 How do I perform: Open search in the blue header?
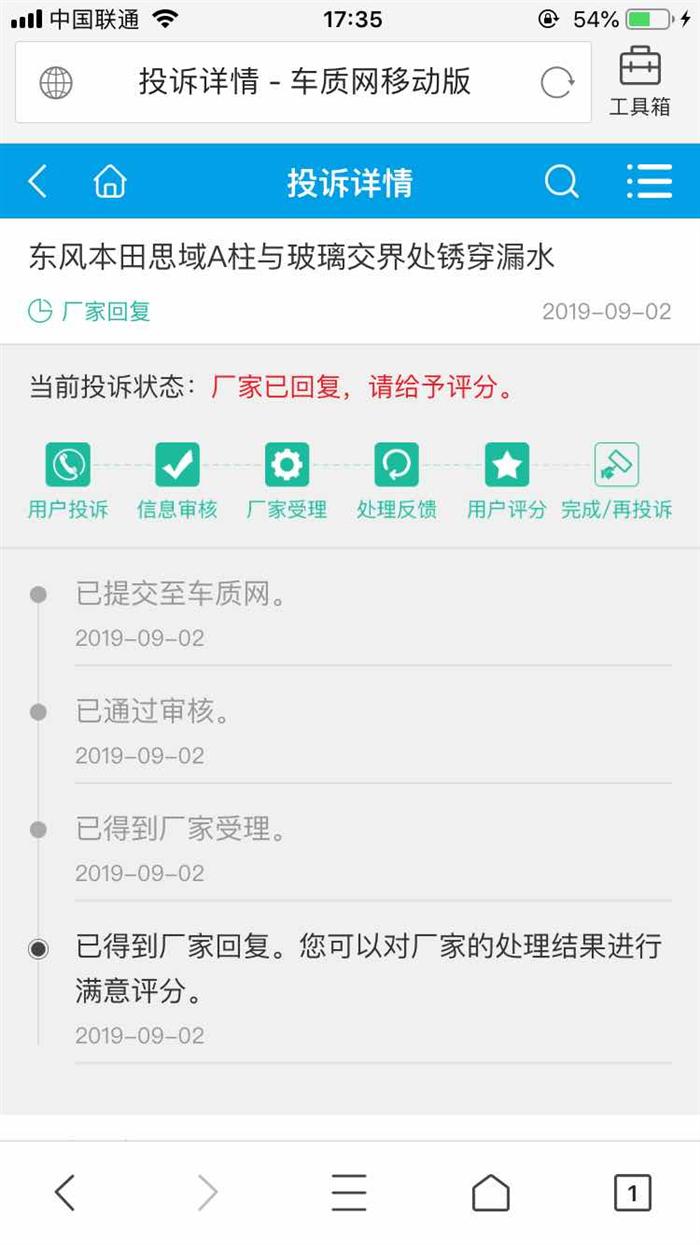(561, 182)
